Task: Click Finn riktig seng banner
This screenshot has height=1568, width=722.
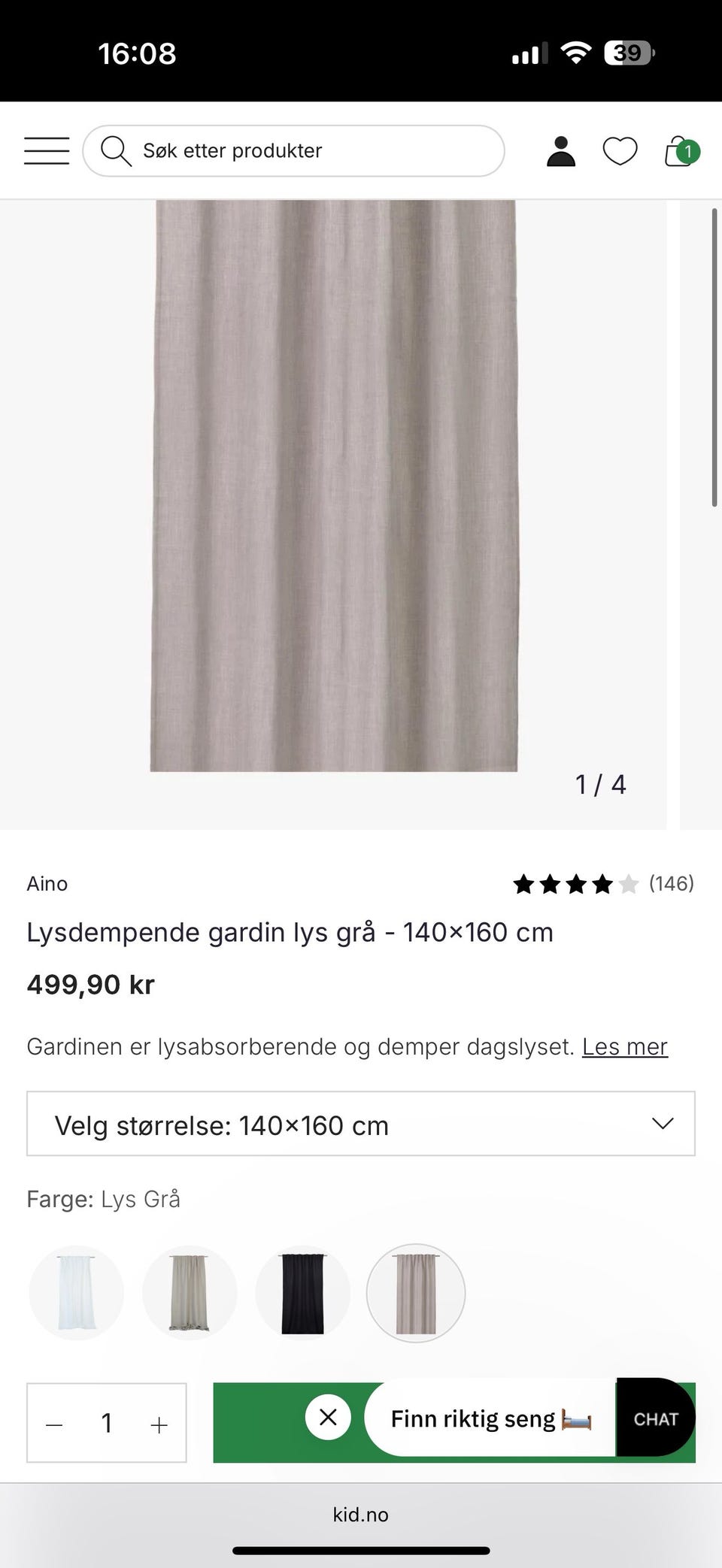Action: pyautogui.click(x=470, y=1419)
